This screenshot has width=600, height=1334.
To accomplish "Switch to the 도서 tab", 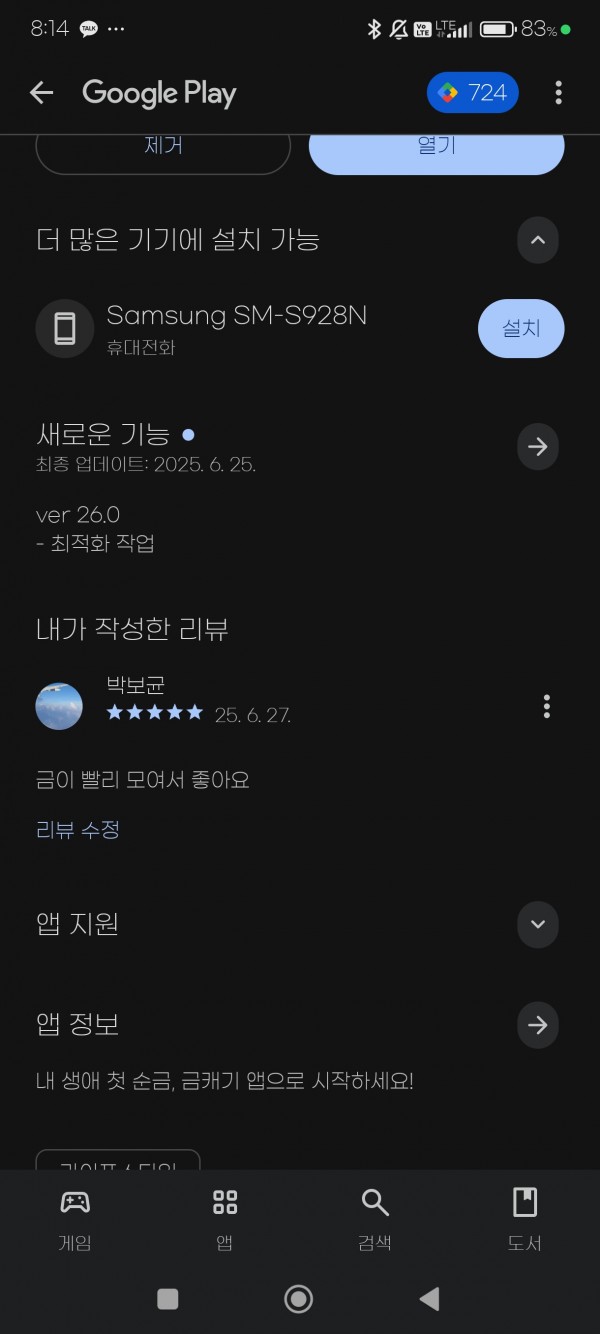I will 525,1220.
